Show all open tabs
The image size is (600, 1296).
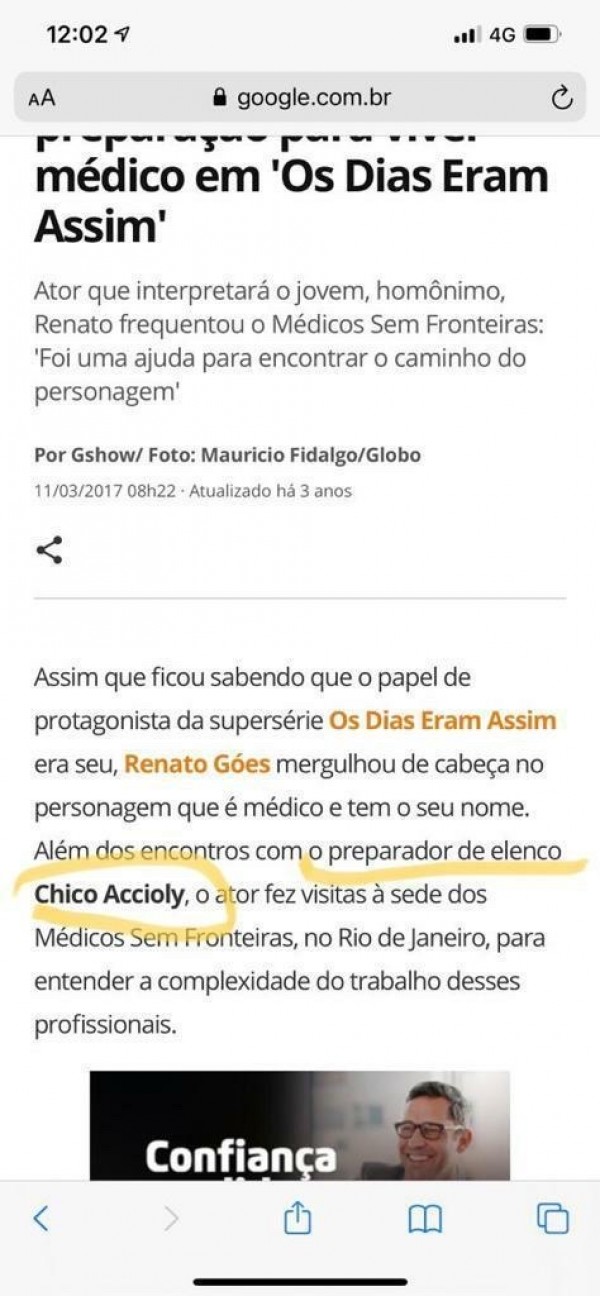[552, 1218]
